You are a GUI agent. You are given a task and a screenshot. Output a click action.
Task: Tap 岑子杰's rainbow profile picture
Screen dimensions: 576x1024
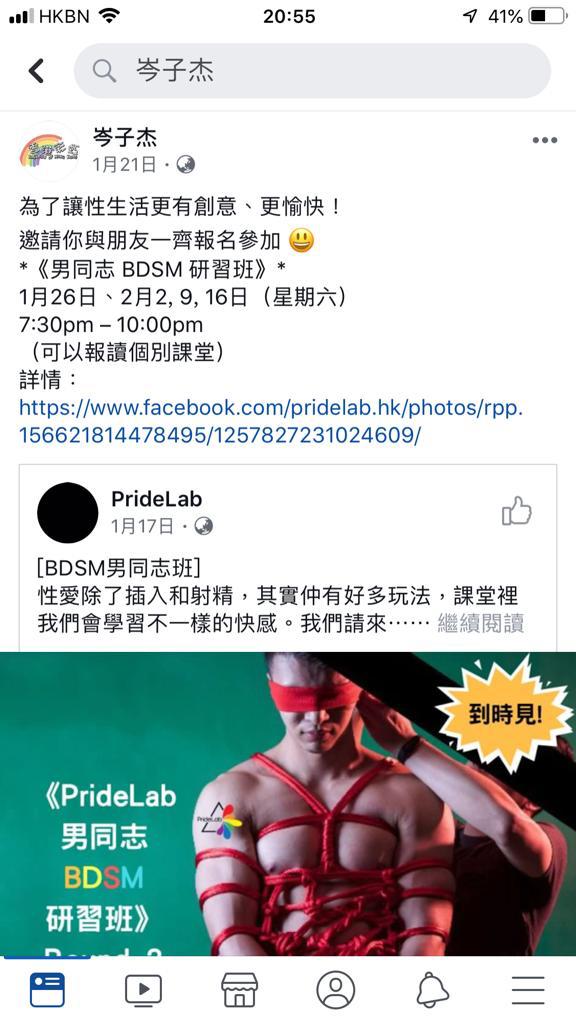49,151
